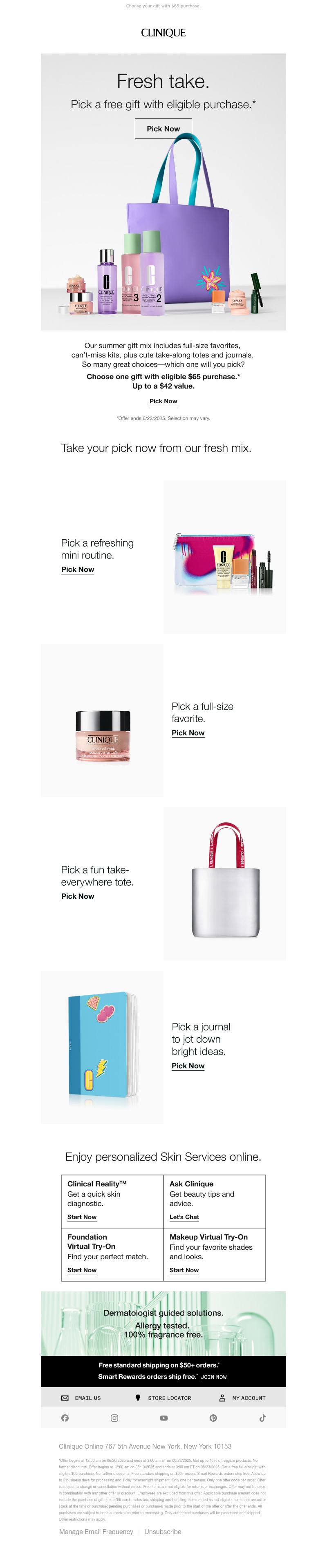Pick Now for the refreshing mini routine

coord(77,569)
